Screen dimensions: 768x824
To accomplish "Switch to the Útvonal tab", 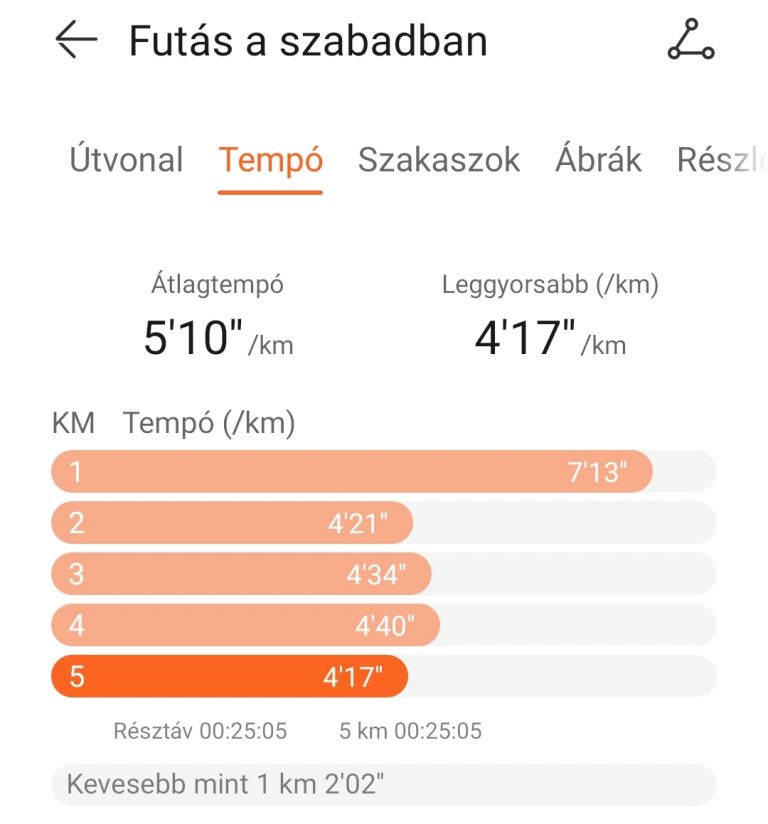I will (x=126, y=160).
